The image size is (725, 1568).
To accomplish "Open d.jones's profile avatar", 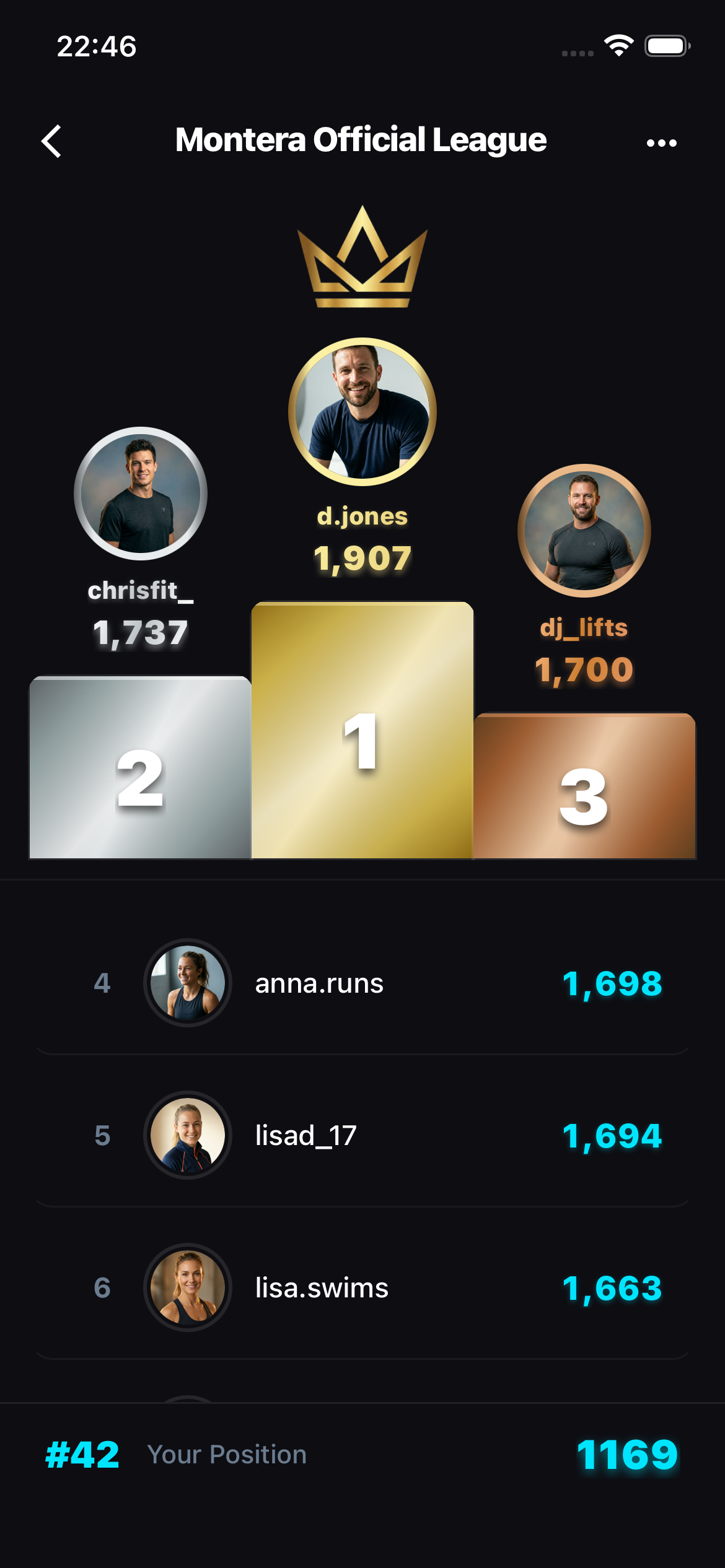I will tap(362, 412).
